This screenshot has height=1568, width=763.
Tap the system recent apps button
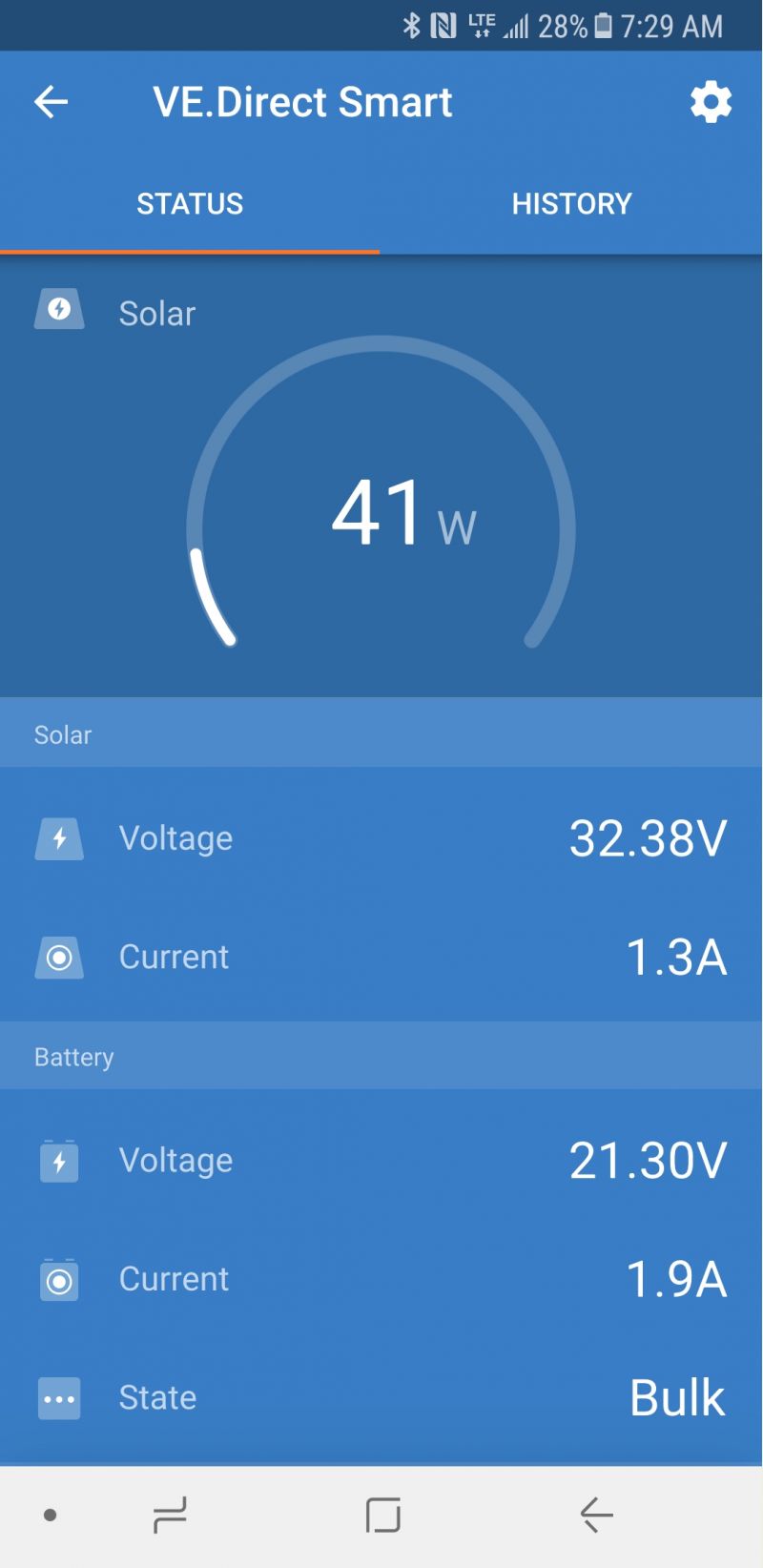click(x=170, y=1514)
